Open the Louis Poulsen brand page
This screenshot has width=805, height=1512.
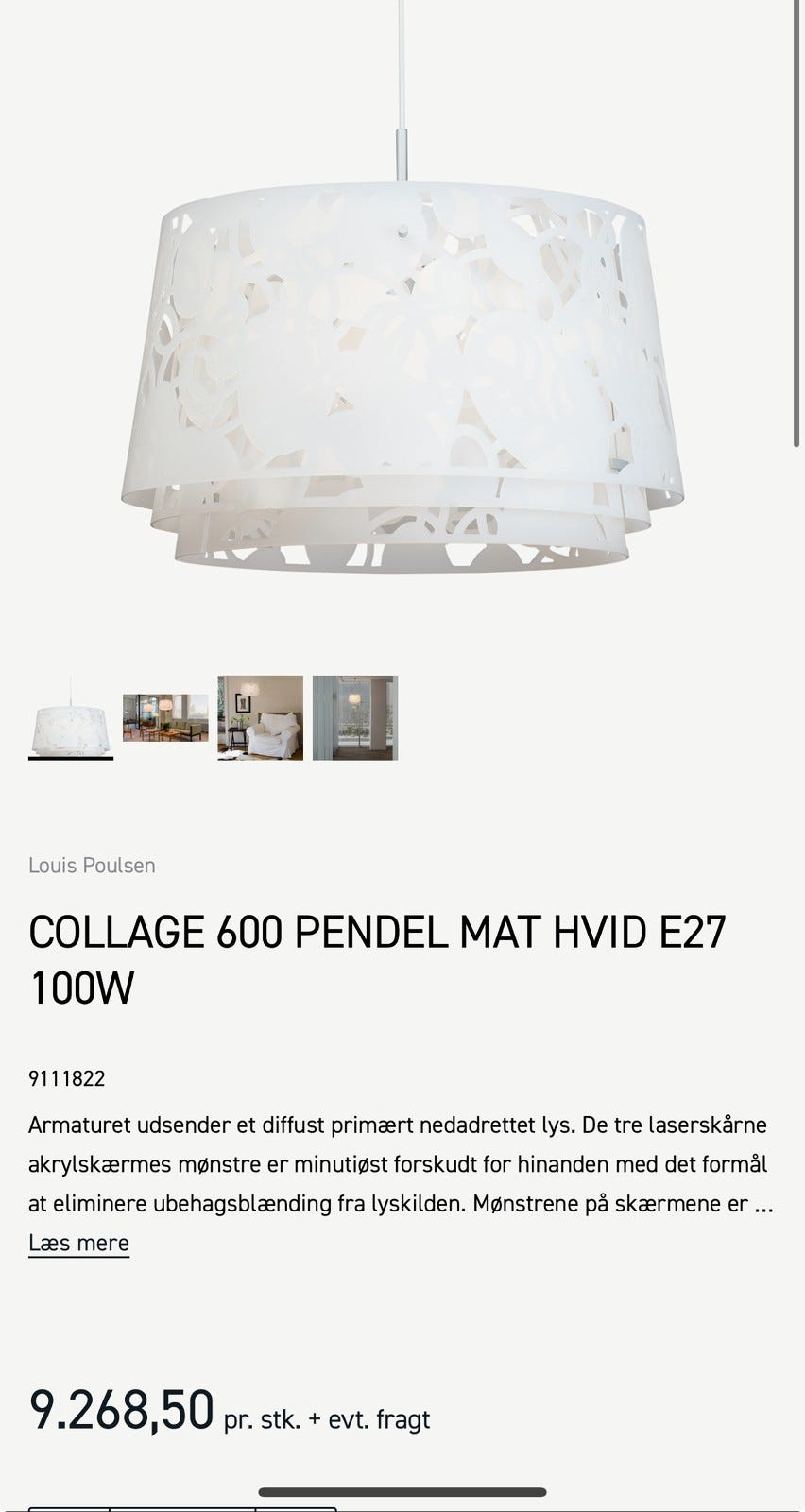pos(92,865)
